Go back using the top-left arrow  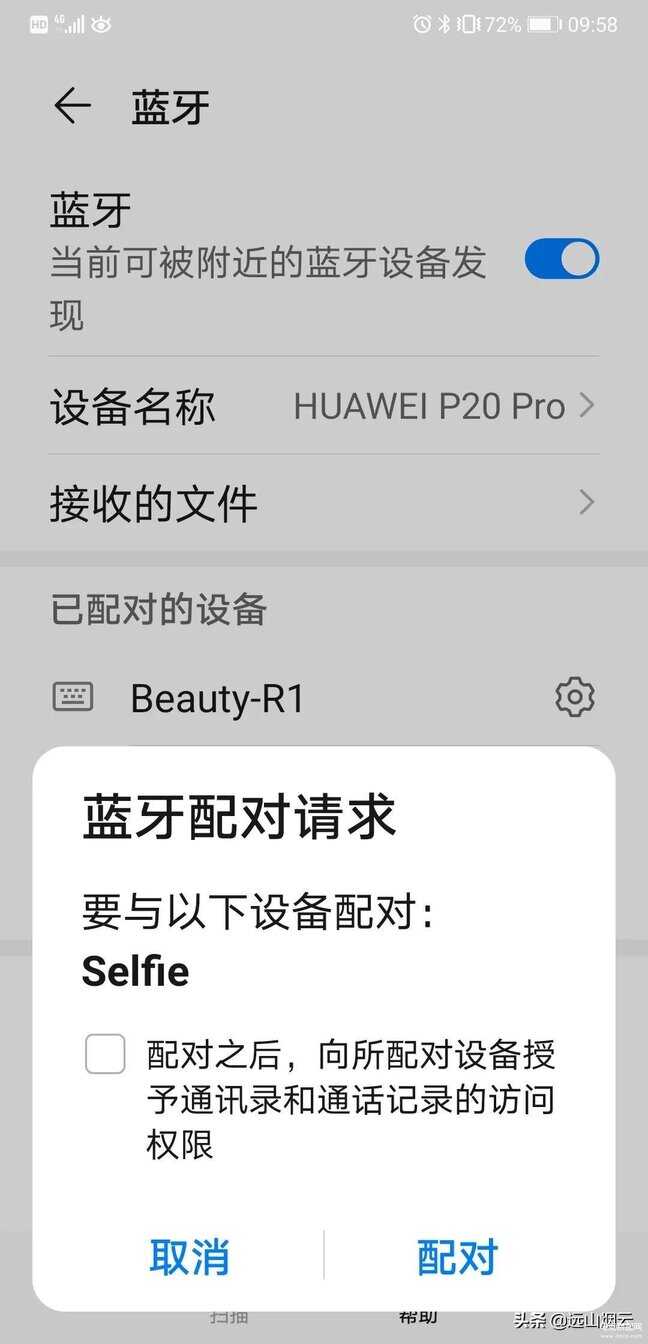click(x=72, y=106)
